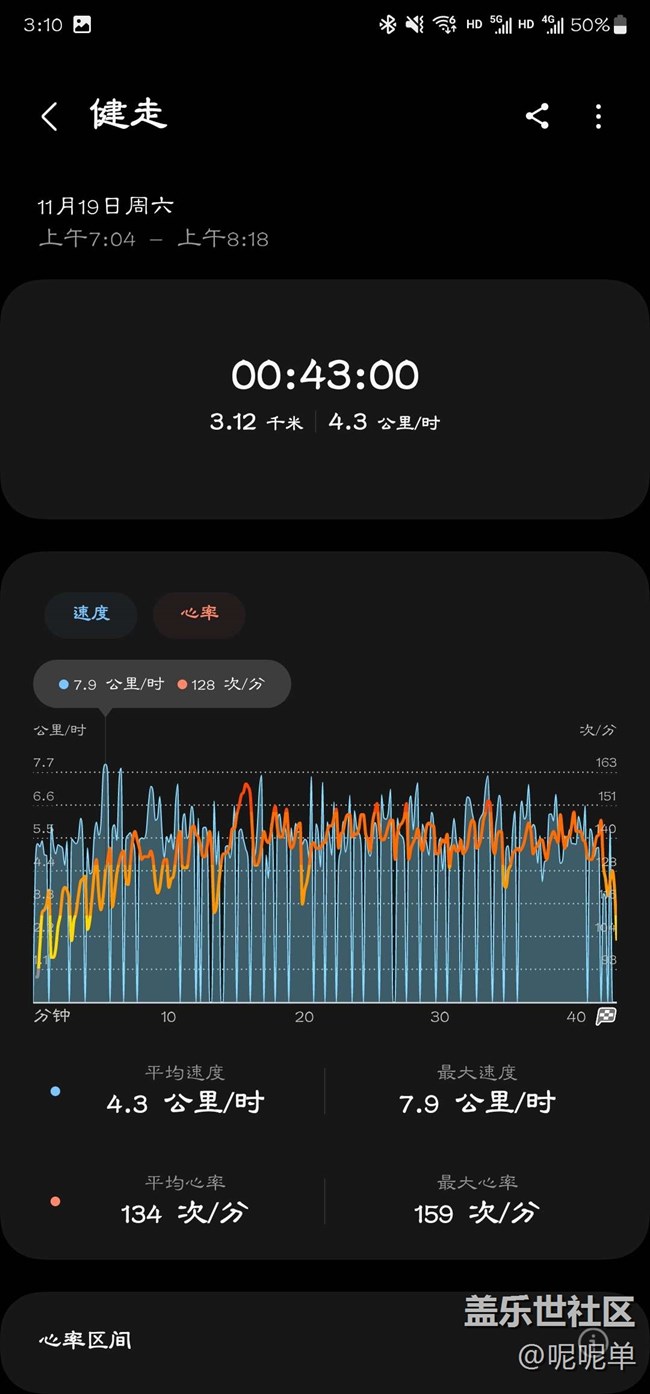Image resolution: width=650 pixels, height=1394 pixels.
Task: Open the overflow menu
Action: [x=598, y=116]
